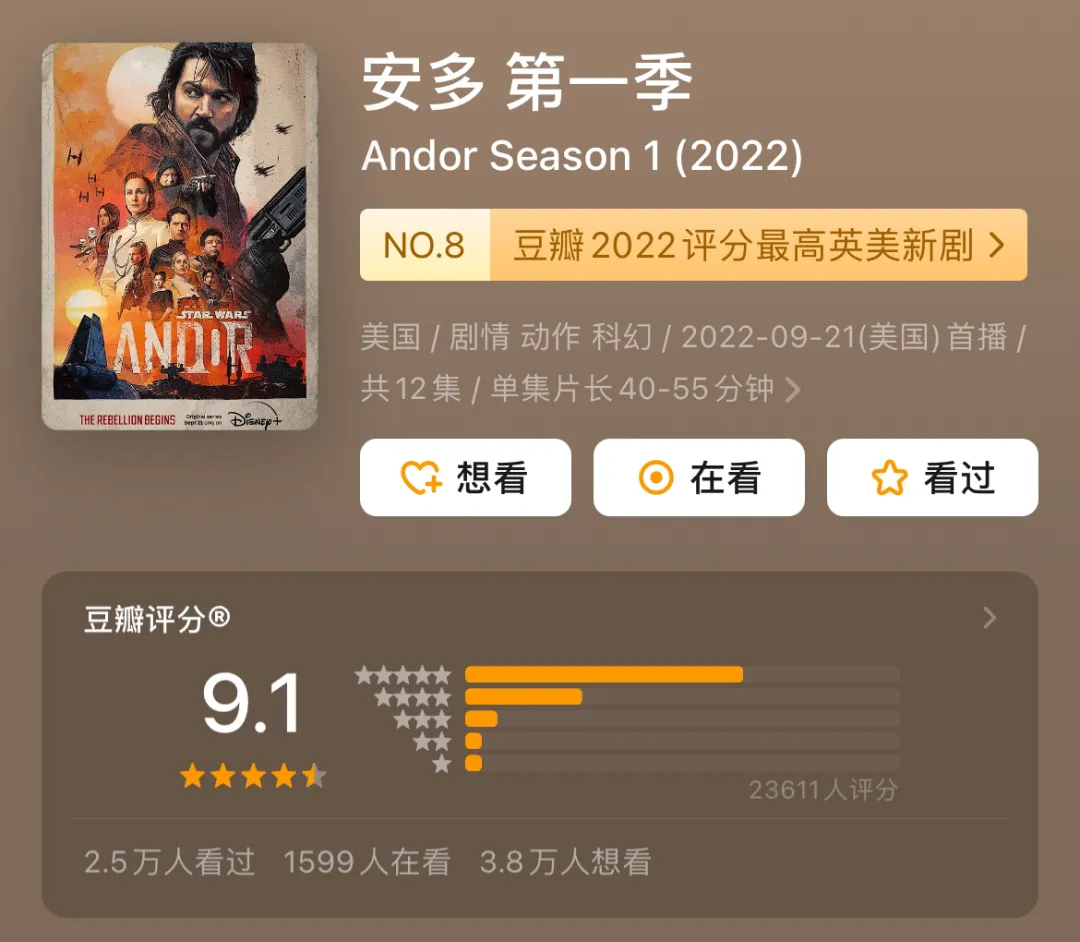Mark as 在看 (watching)
Screen dimensions: 1080x942
coord(698,478)
